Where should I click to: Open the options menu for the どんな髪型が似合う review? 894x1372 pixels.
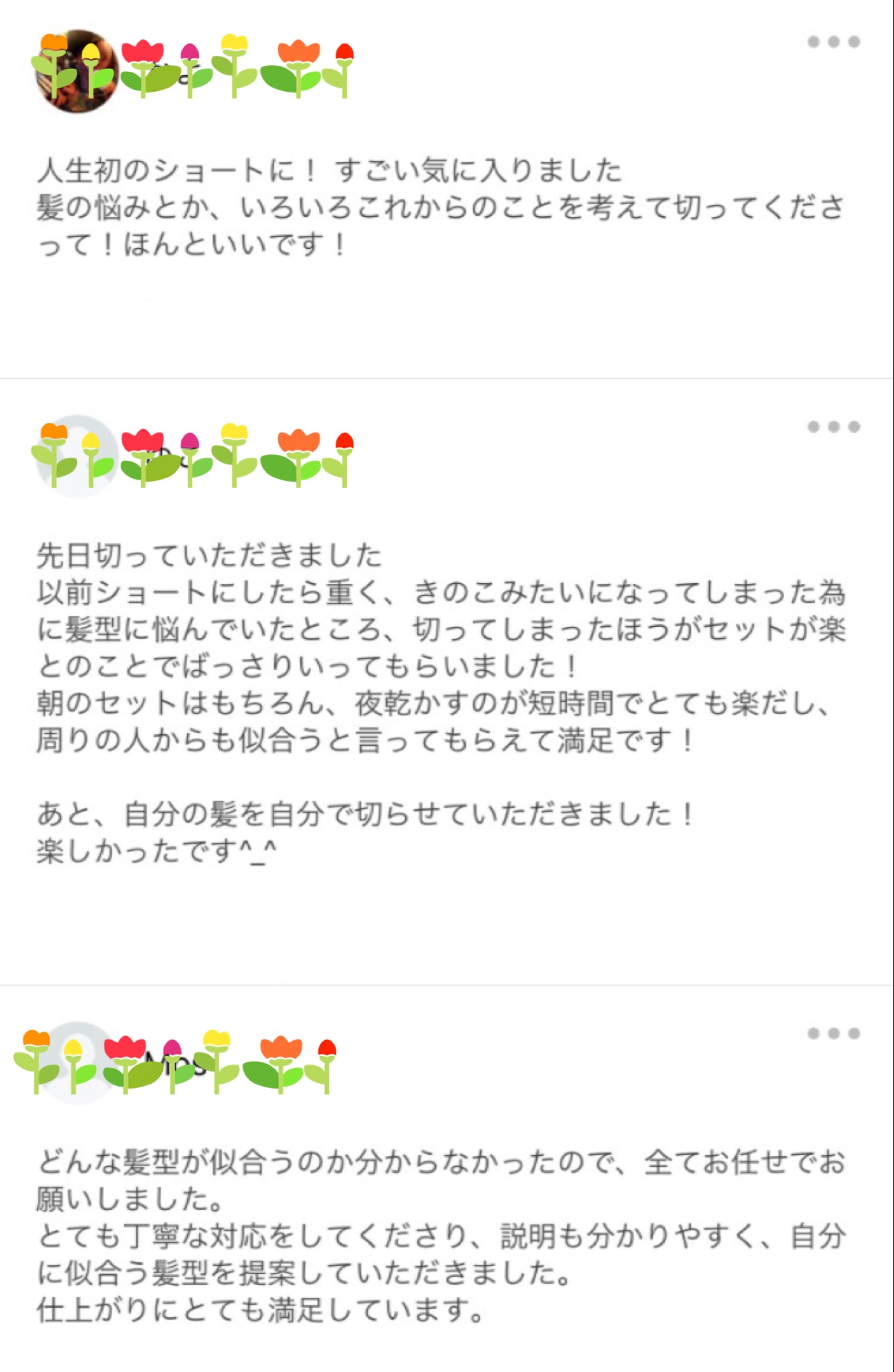(834, 1033)
